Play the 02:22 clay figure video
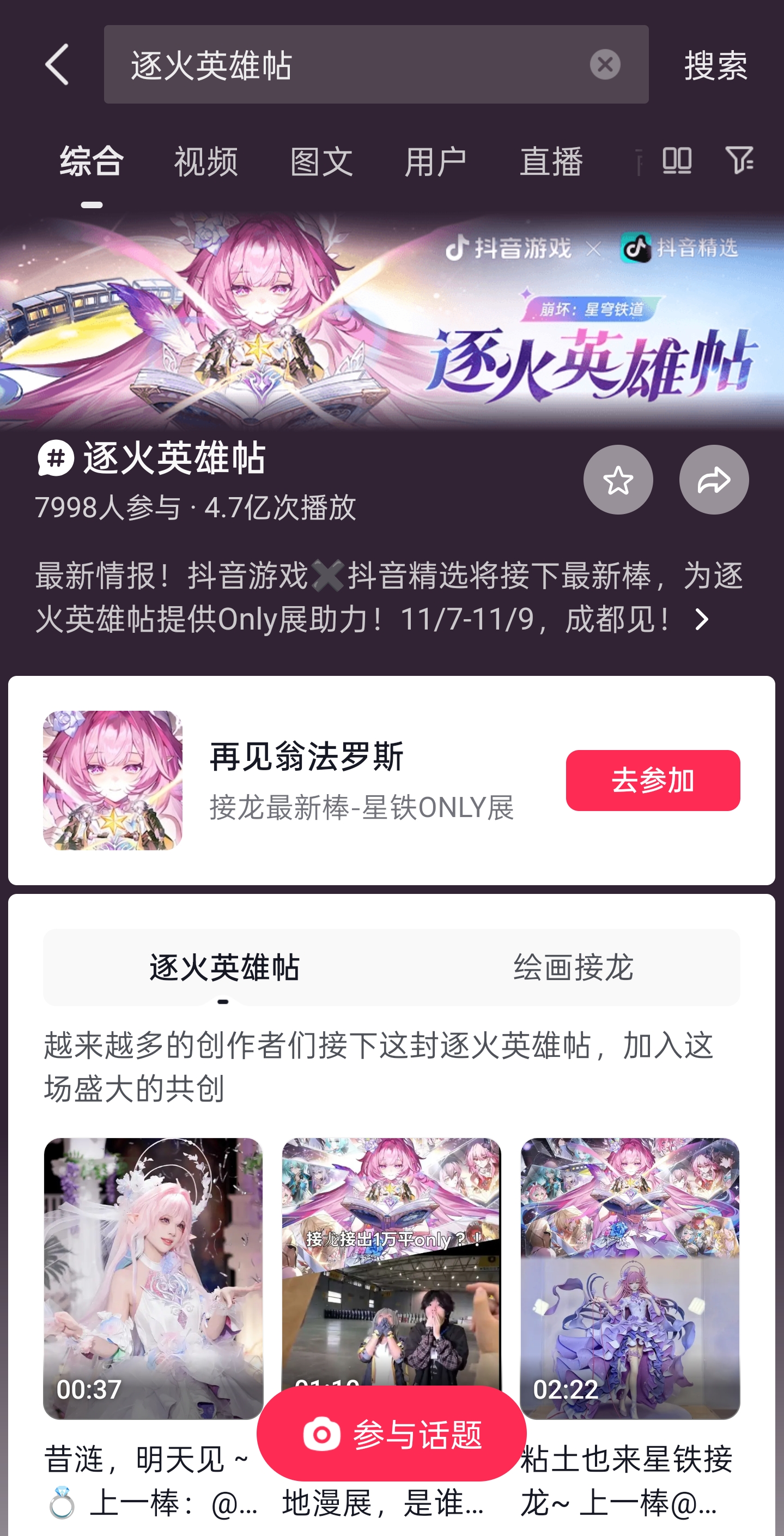Viewport: 784px width, 1536px height. (630, 1276)
